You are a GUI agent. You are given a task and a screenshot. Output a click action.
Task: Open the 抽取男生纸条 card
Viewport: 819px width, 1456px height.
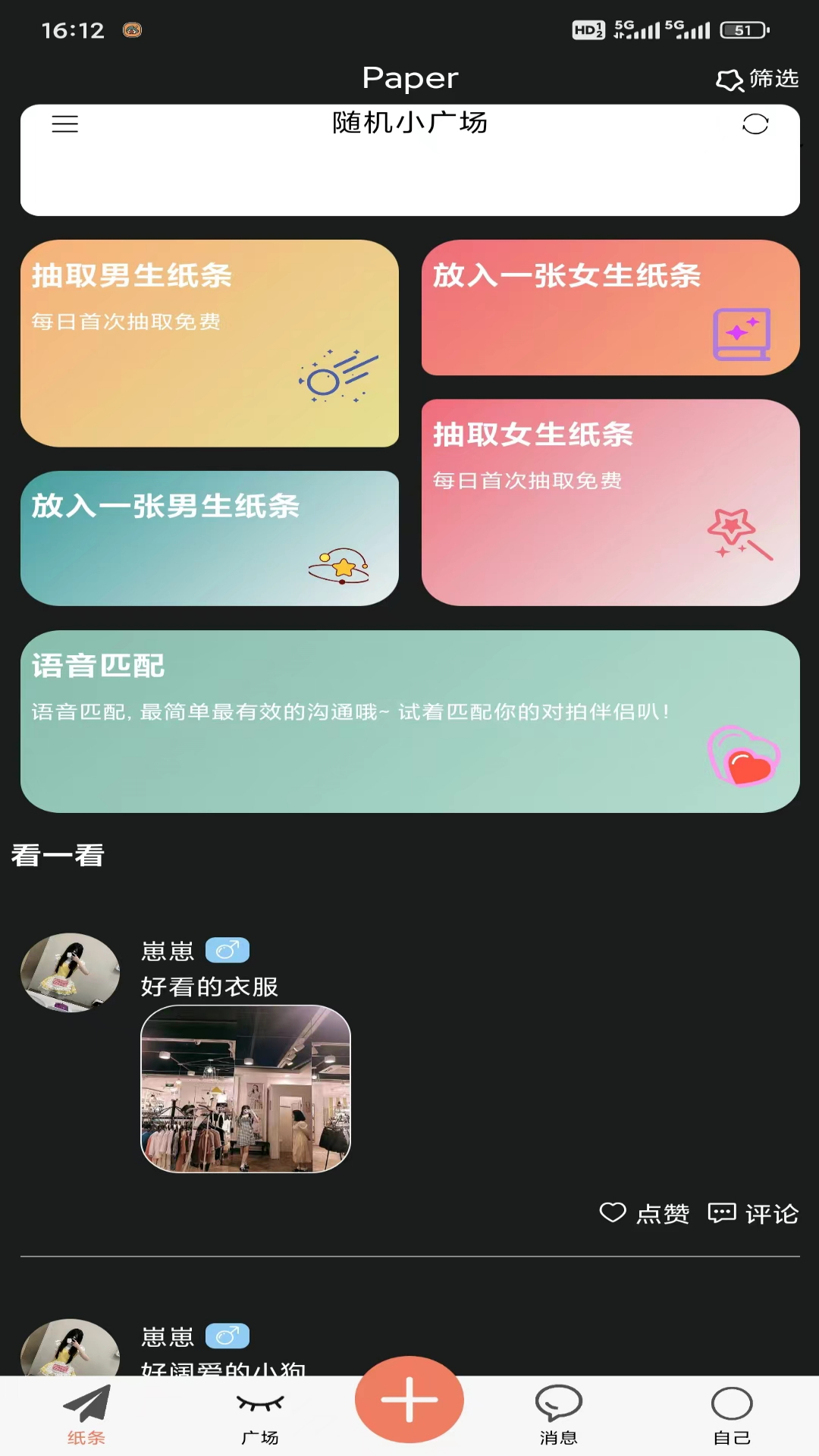click(209, 344)
